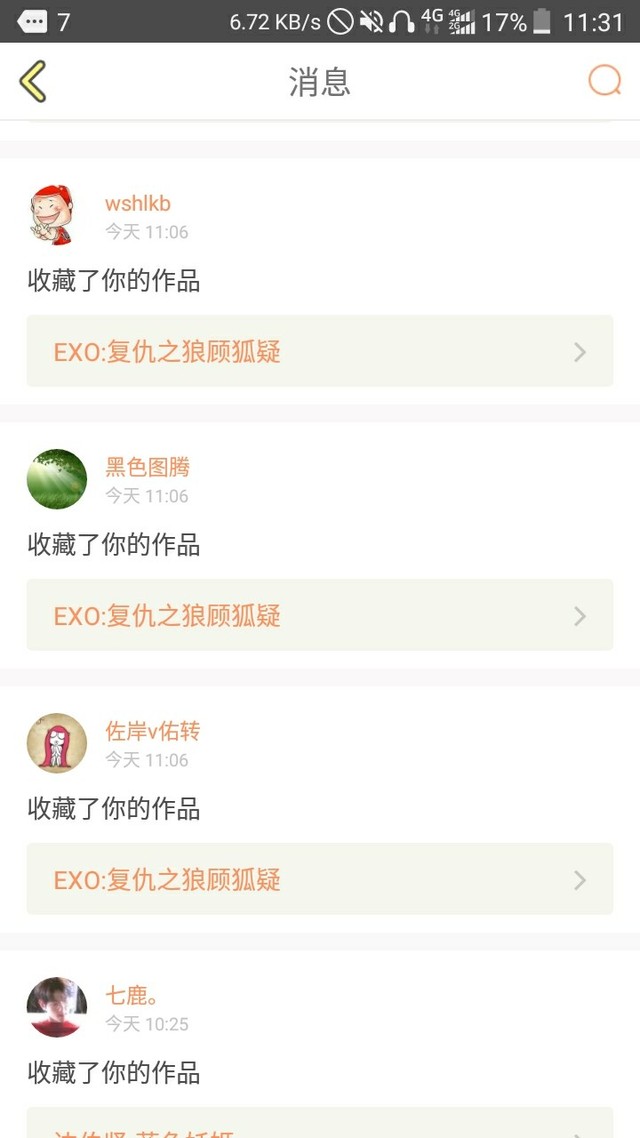Viewport: 640px width, 1138px height.
Task: Open the work favorited by 黑色图腾
Action: point(320,615)
